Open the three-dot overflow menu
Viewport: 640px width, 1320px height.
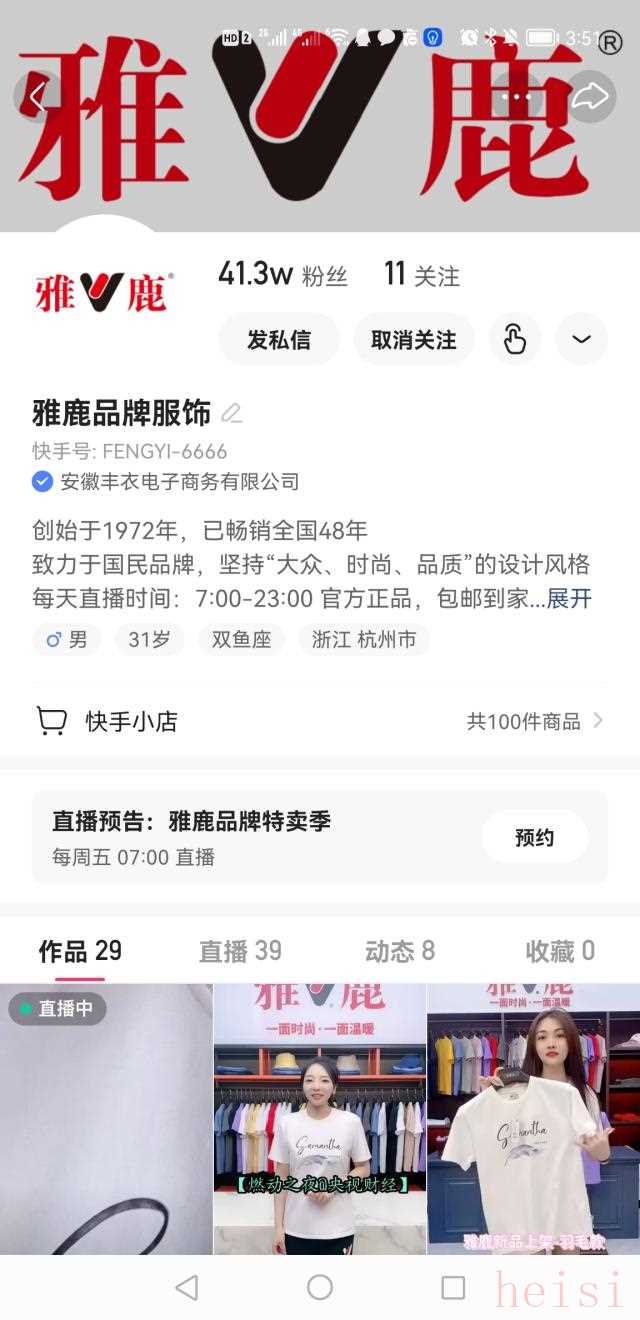(x=517, y=97)
